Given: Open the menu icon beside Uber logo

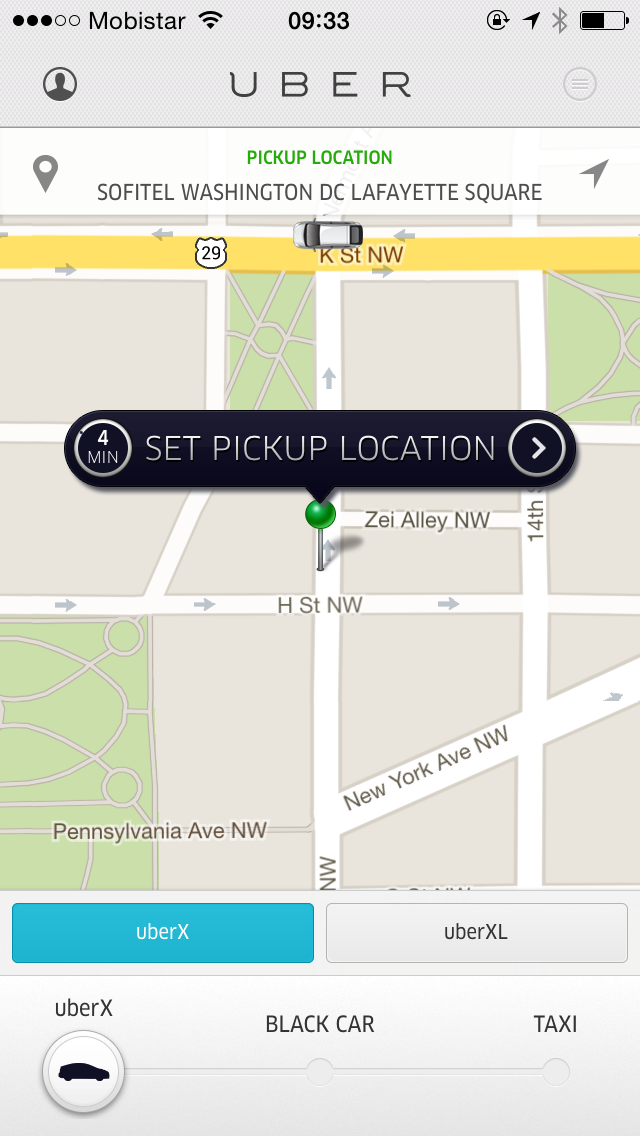Looking at the screenshot, I should (580, 84).
